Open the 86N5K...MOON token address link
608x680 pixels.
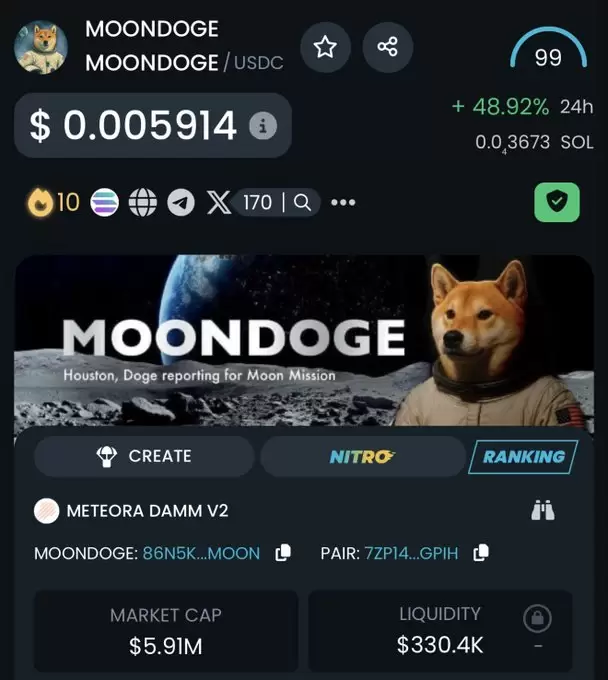(201, 553)
